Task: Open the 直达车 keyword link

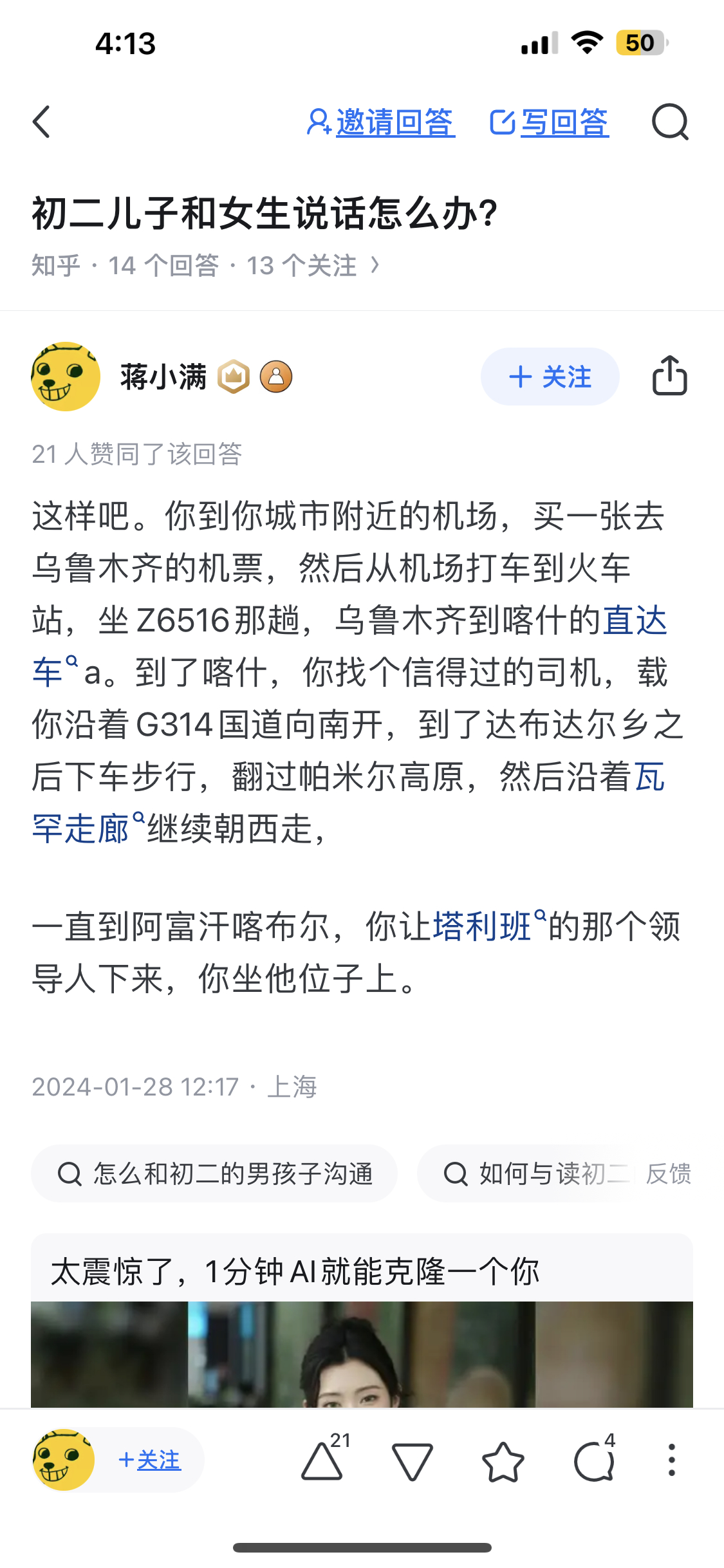Action: 634,621
